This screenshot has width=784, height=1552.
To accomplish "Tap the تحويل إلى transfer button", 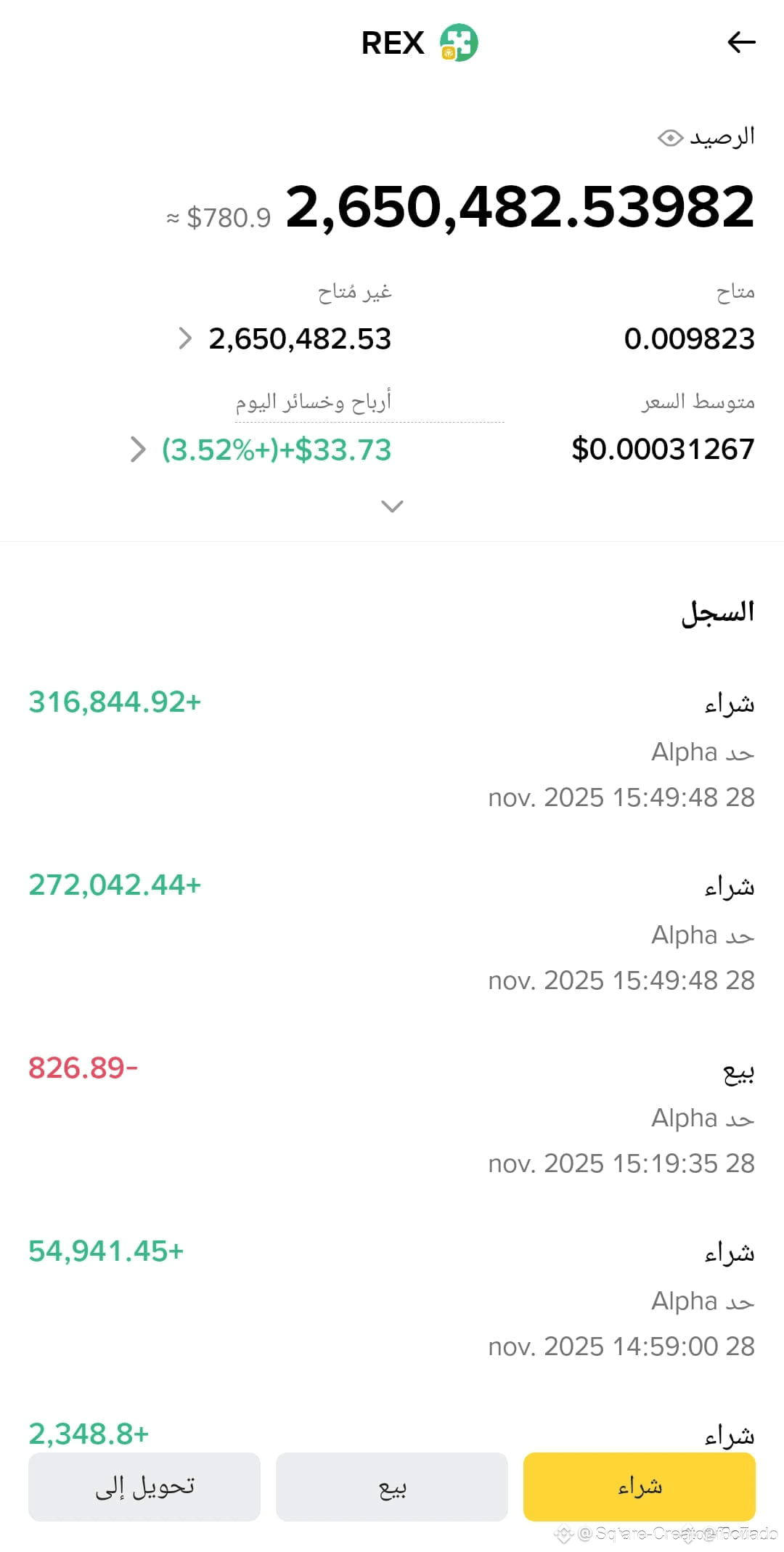I will pos(144,1487).
